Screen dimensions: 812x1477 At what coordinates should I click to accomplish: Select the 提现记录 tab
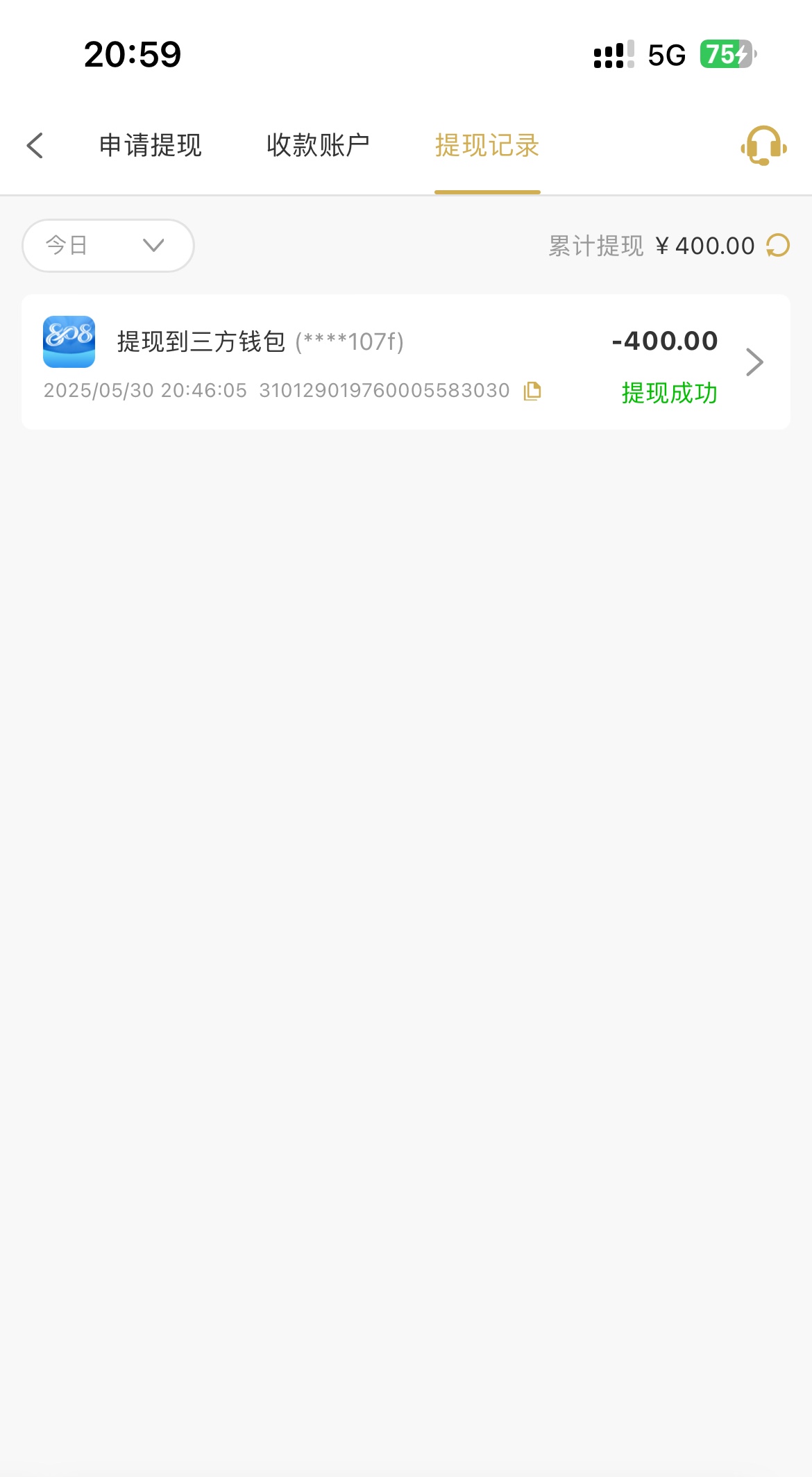click(x=487, y=146)
